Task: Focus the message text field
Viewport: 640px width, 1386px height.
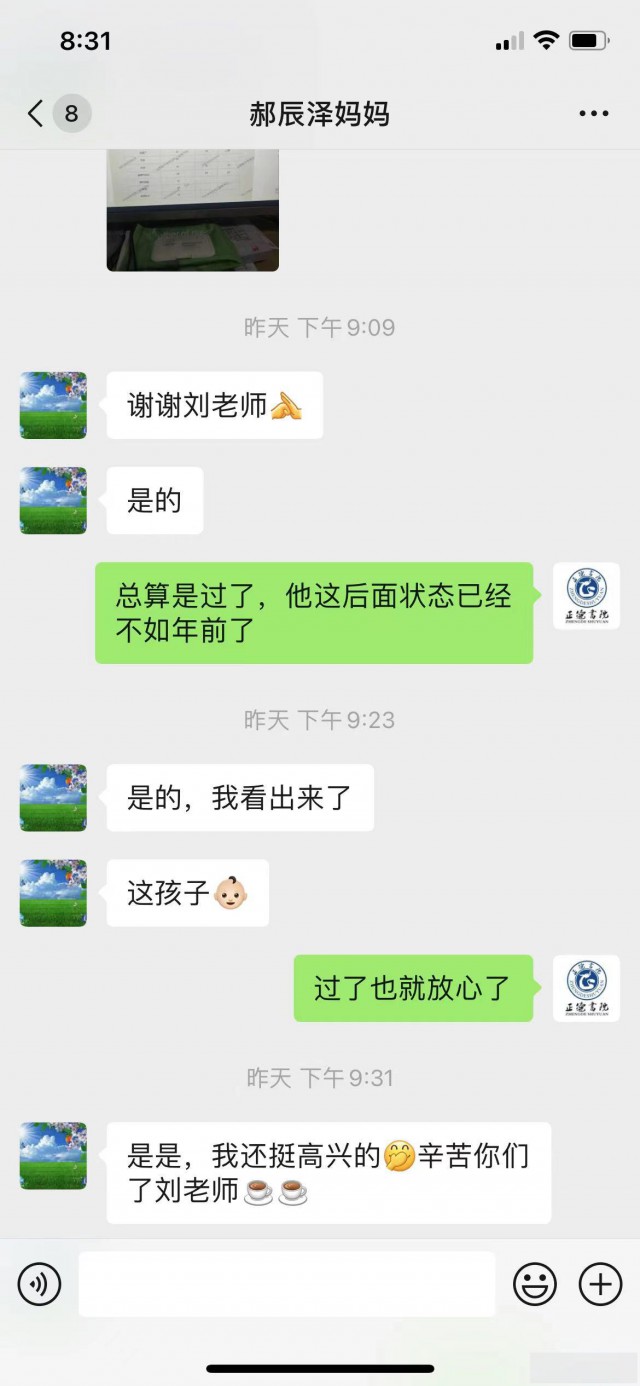Action: 287,1284
